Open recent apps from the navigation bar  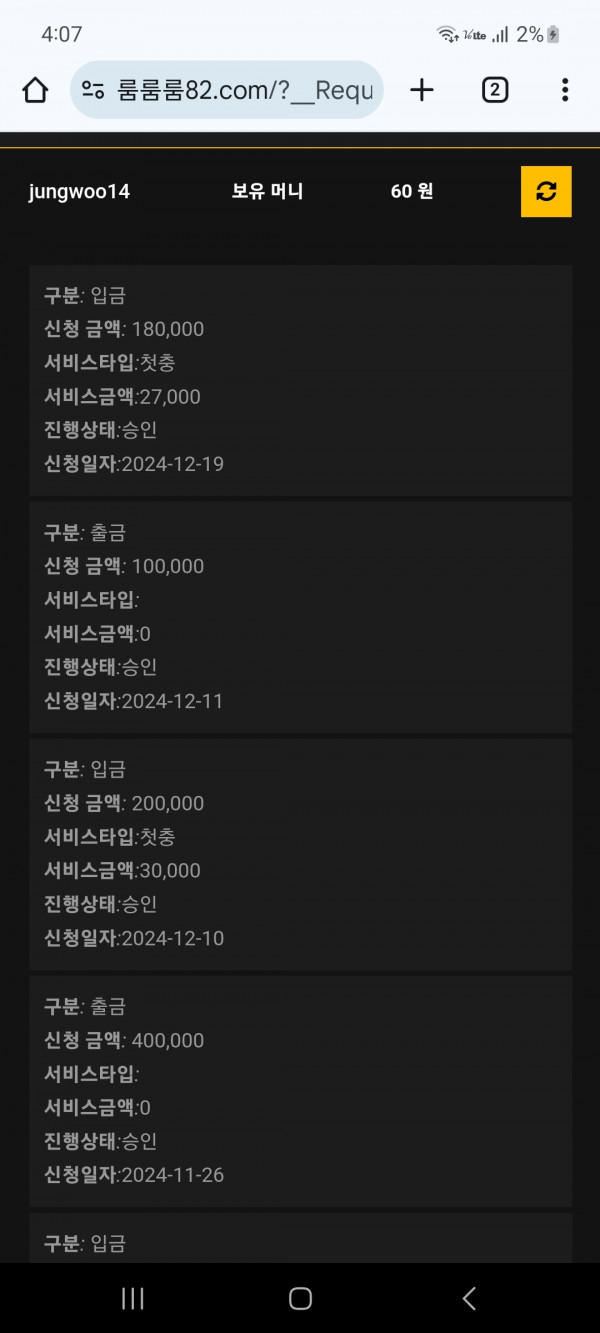click(132, 1298)
